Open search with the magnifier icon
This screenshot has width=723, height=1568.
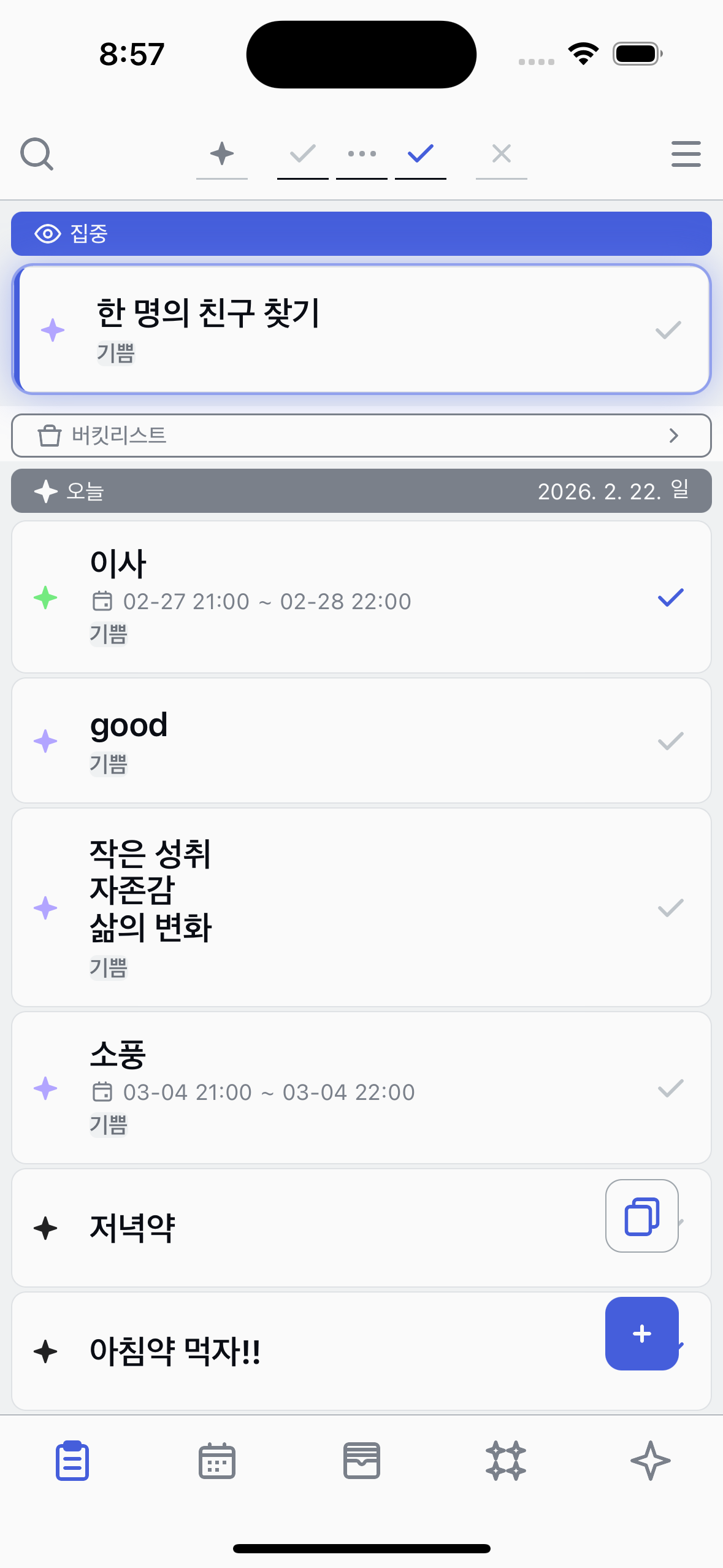[37, 154]
